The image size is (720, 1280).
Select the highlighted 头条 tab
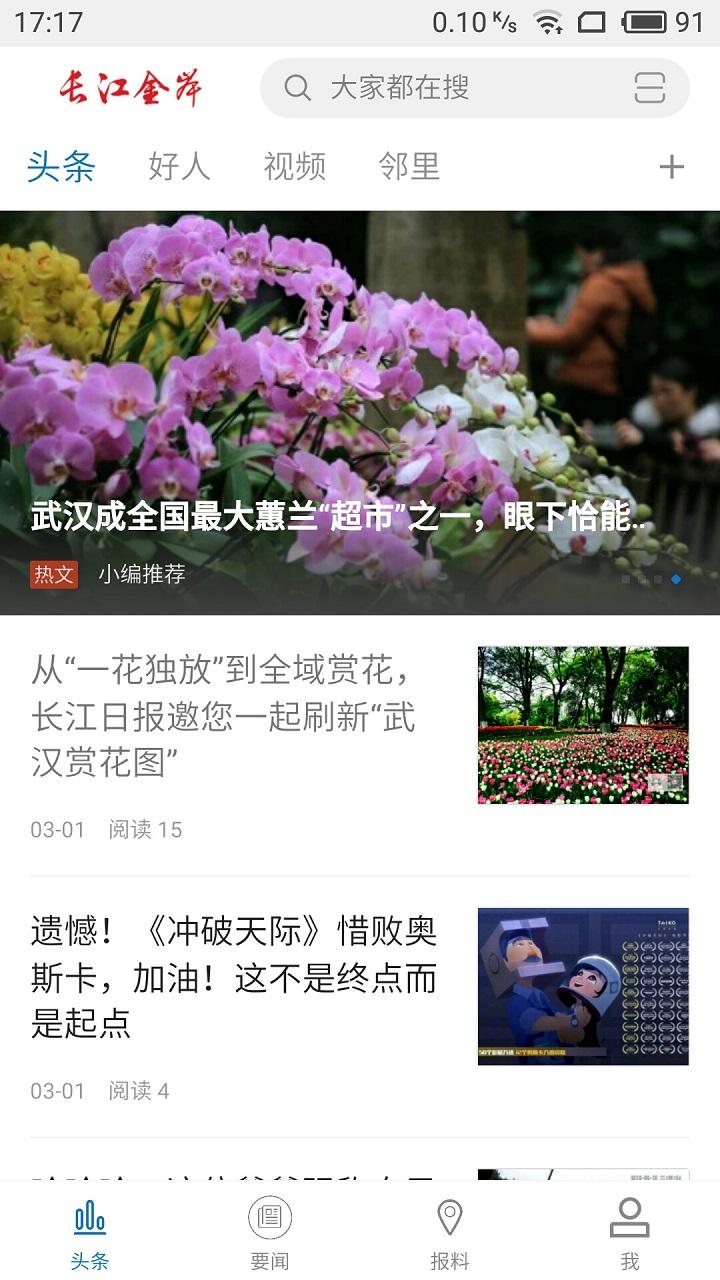pyautogui.click(x=61, y=167)
